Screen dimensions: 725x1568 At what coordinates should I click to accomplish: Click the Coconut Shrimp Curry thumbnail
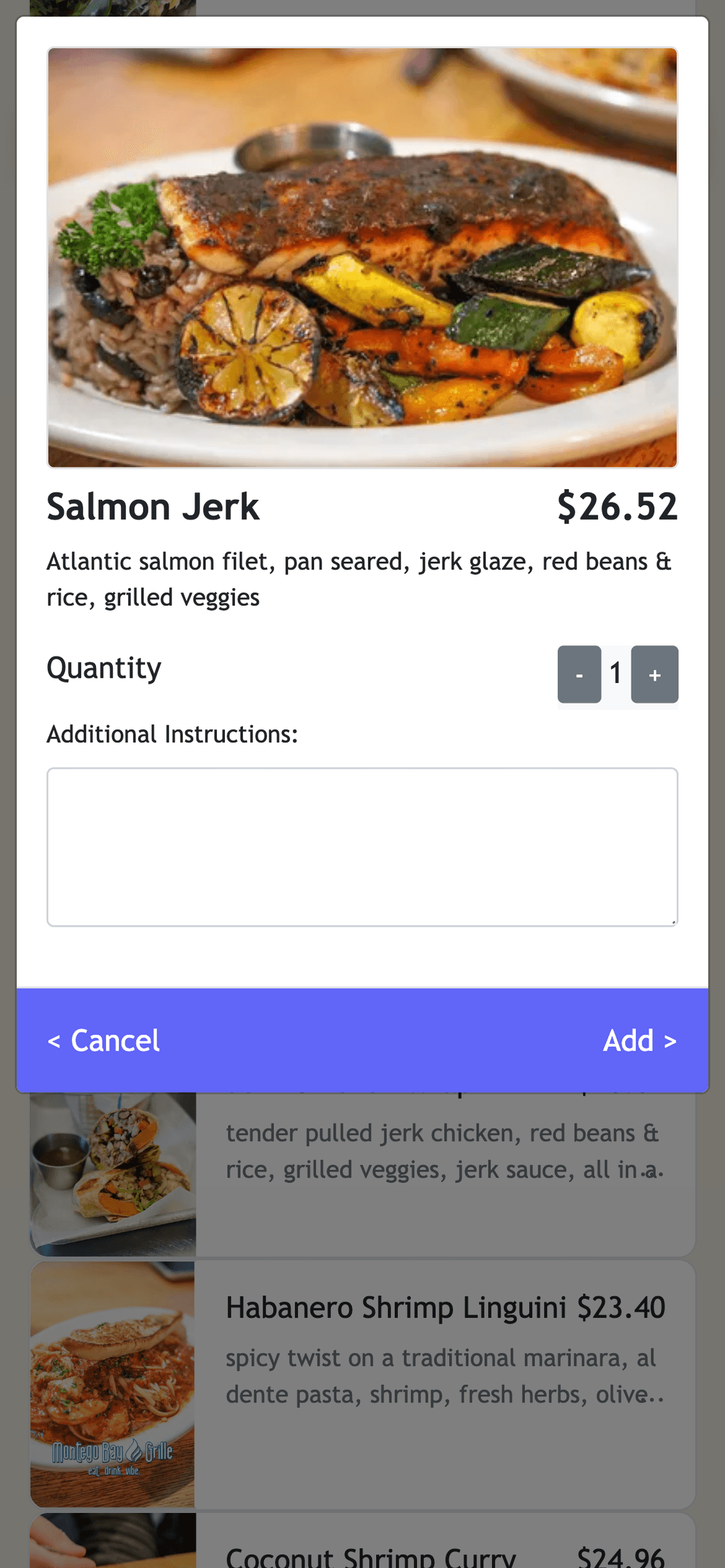pyautogui.click(x=113, y=1543)
